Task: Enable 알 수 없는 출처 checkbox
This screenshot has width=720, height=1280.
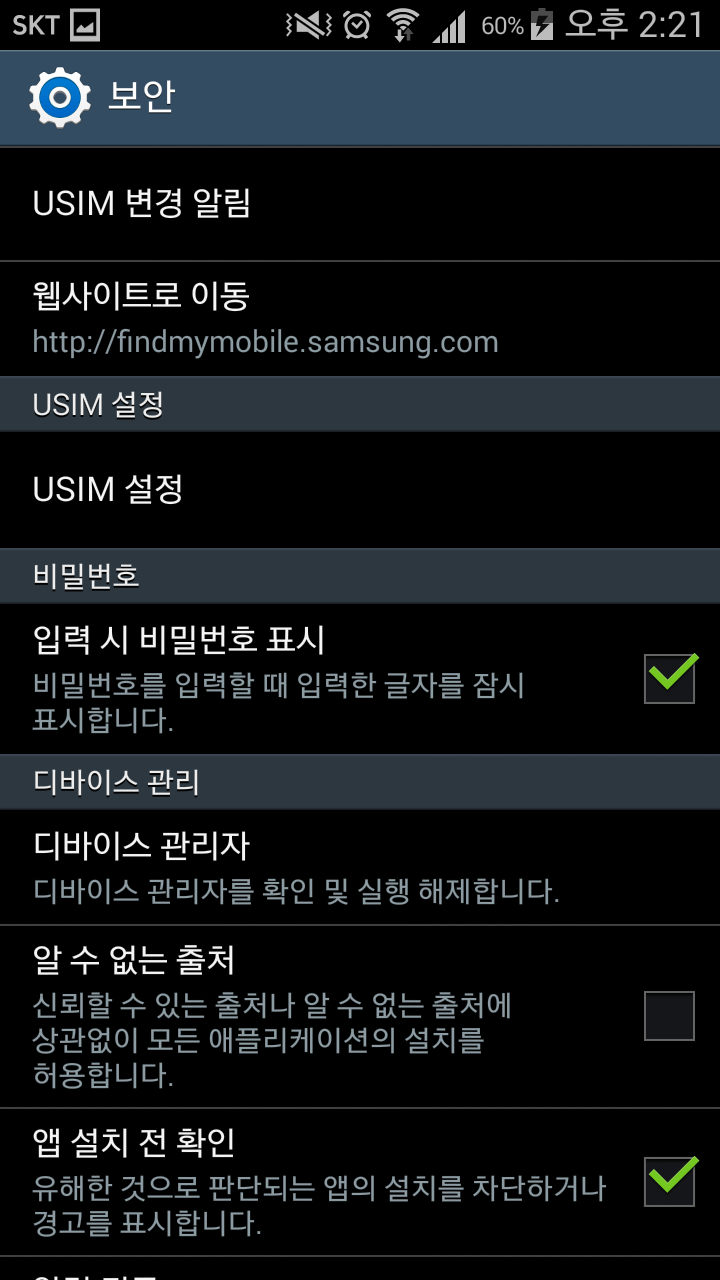Action: (x=669, y=1016)
